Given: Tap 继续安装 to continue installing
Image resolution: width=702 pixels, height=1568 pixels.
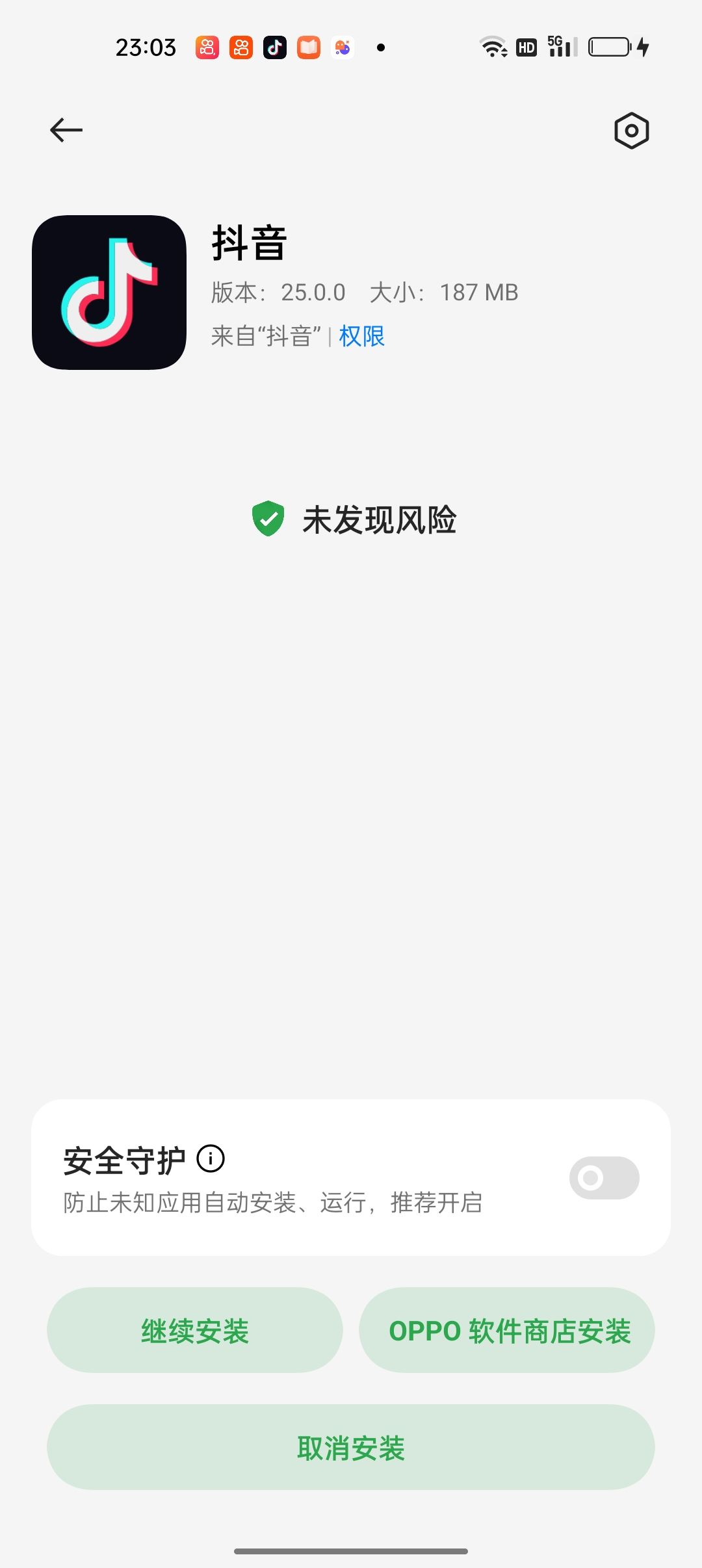Looking at the screenshot, I should coord(194,1330).
